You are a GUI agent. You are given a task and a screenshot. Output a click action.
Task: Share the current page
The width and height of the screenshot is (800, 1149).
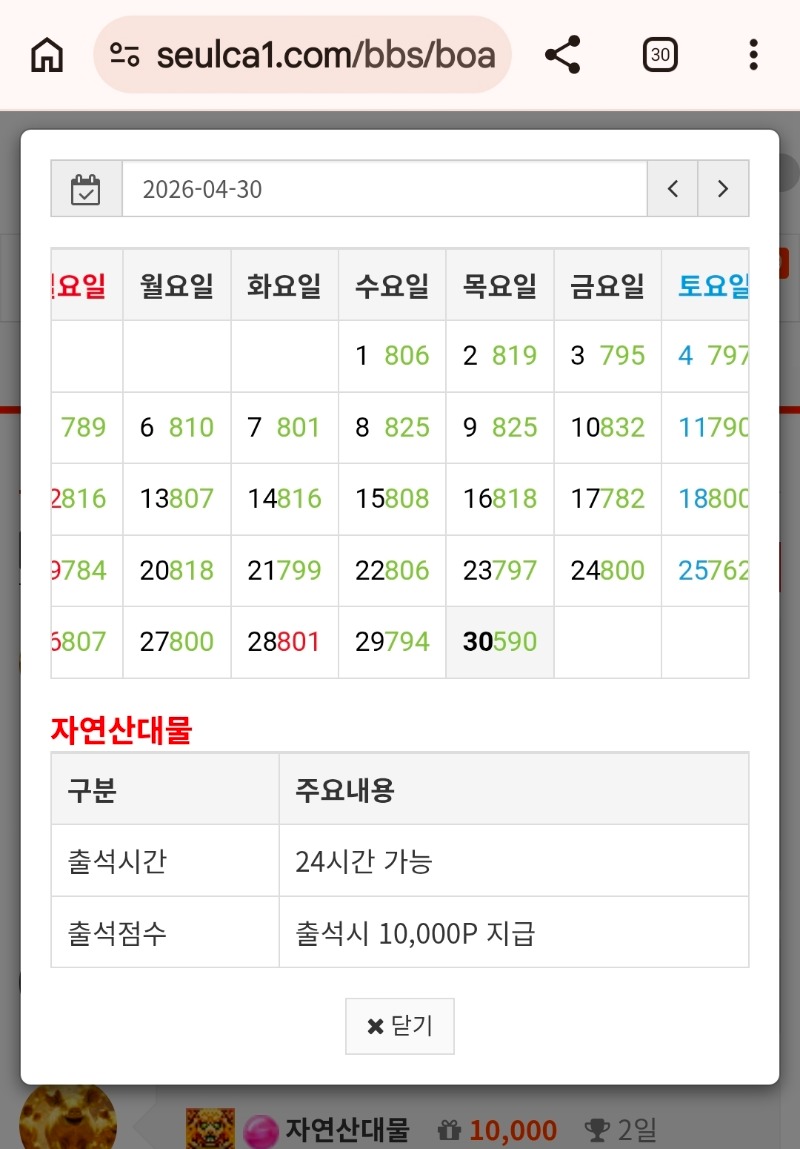pyautogui.click(x=563, y=55)
